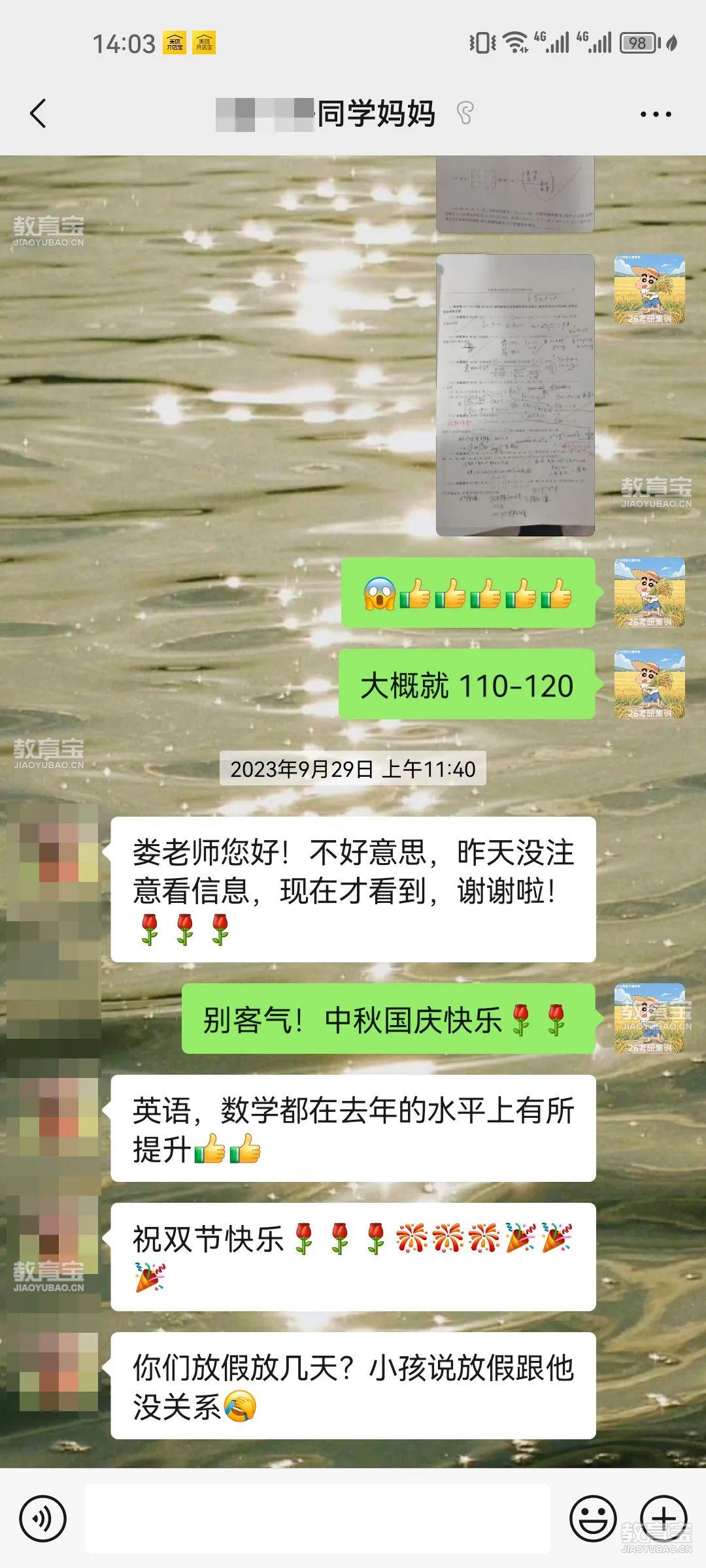706x1568 pixels.
Task: Open sender avatar beside 大概就 110-120
Action: point(649,684)
